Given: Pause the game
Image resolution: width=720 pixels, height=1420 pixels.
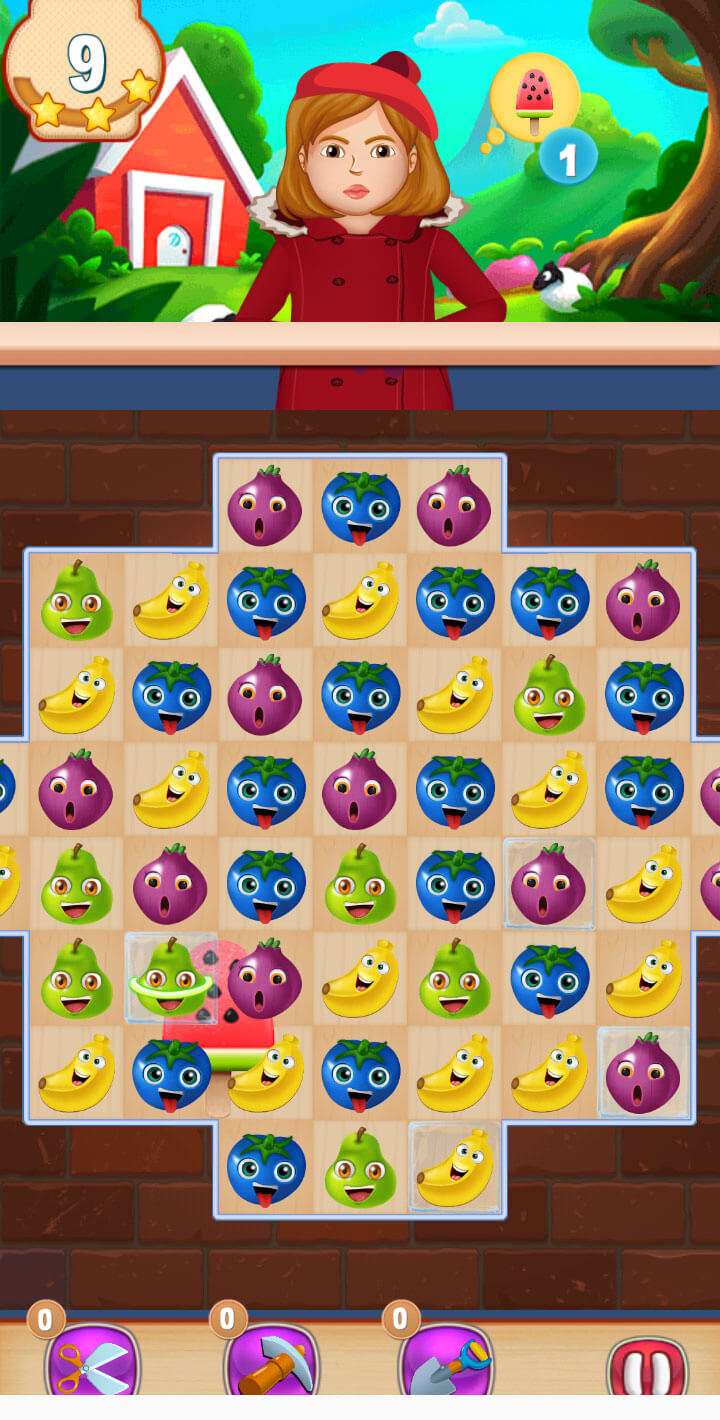Looking at the screenshot, I should [647, 1367].
